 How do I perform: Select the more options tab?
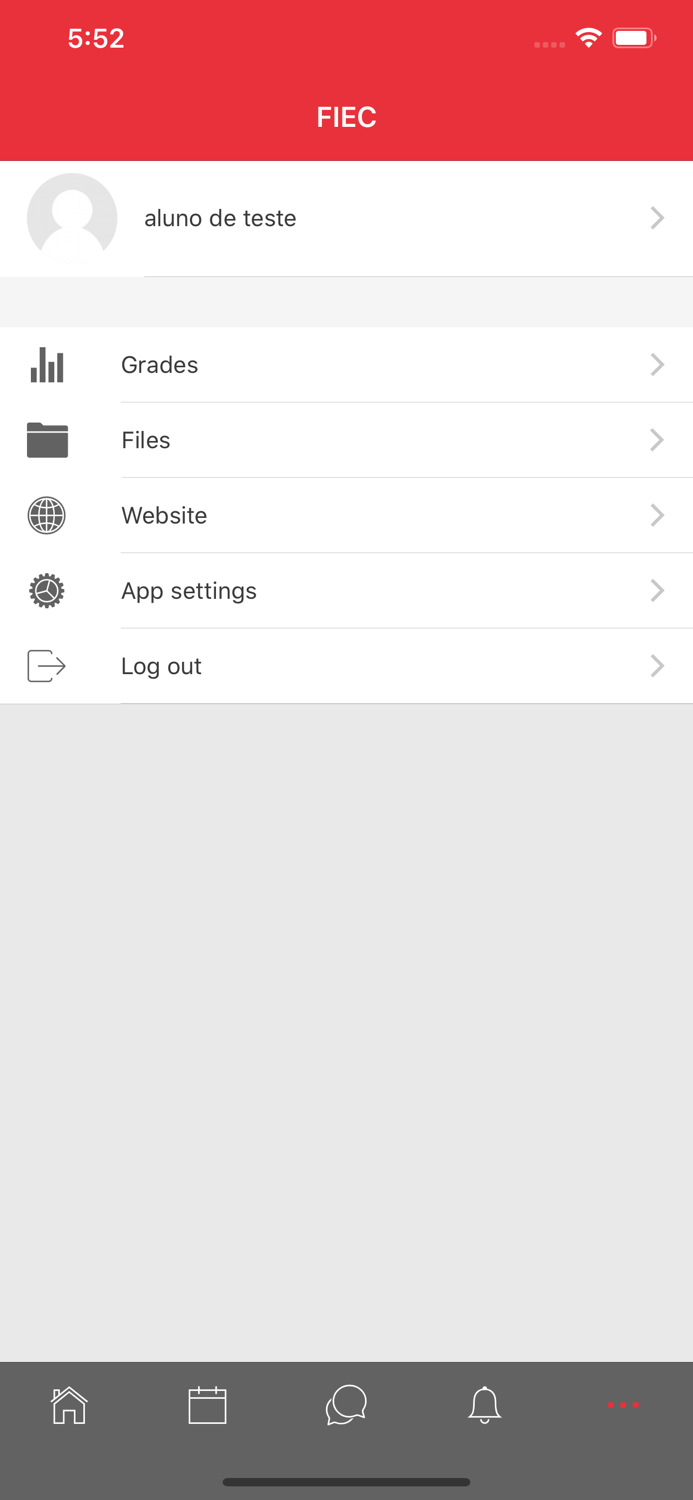click(623, 1405)
